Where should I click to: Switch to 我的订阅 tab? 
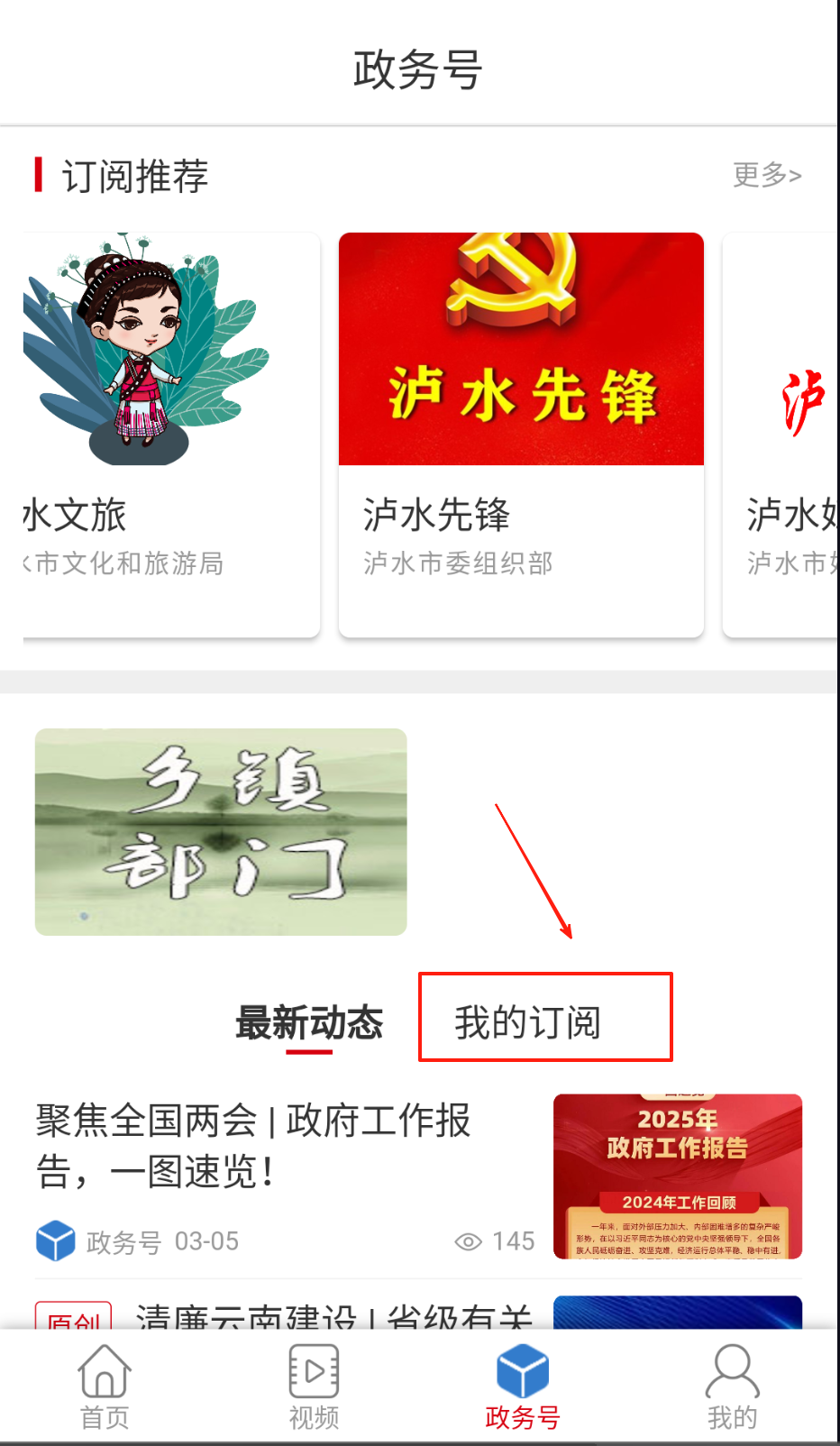[x=528, y=1022]
